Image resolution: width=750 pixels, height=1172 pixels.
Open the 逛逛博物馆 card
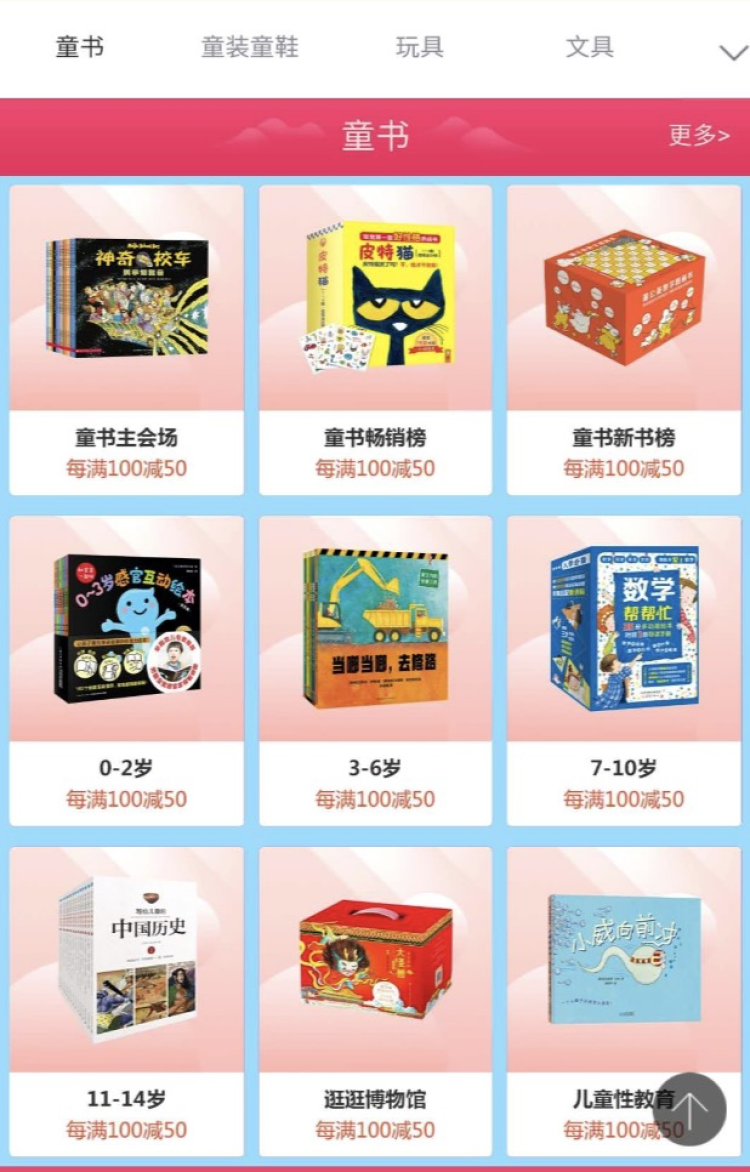coord(375,1000)
